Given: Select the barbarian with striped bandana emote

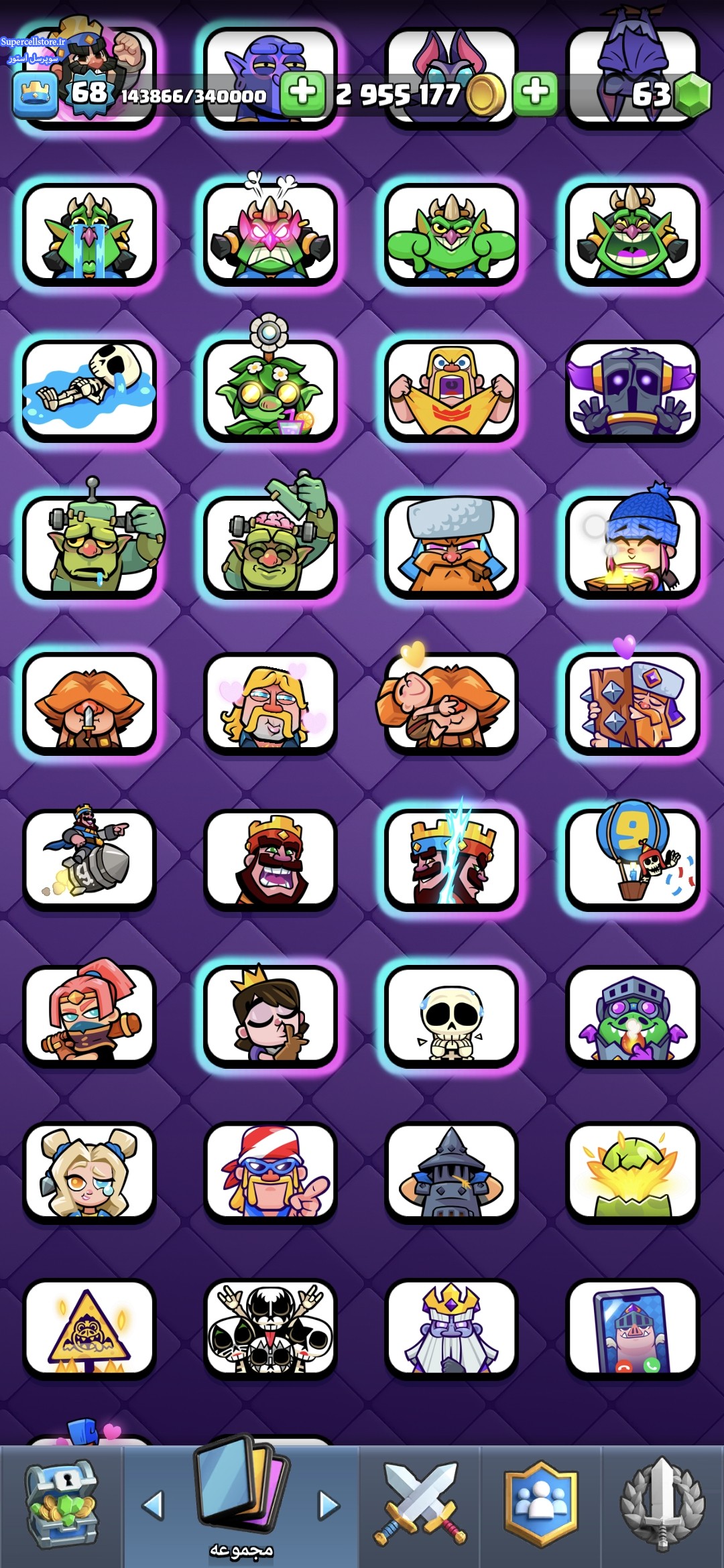Looking at the screenshot, I should click(x=270, y=1172).
